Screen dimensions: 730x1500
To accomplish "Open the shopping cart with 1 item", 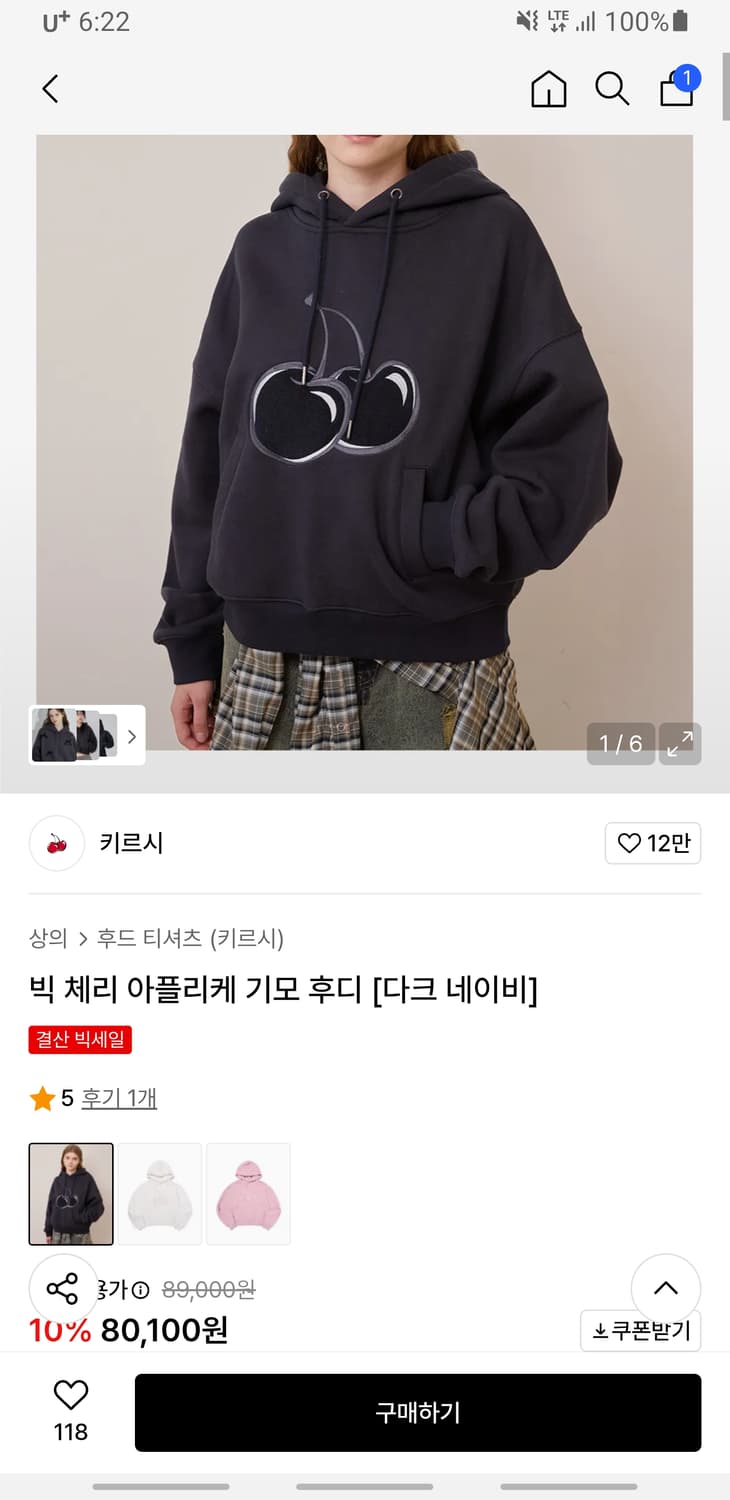I will coord(676,90).
